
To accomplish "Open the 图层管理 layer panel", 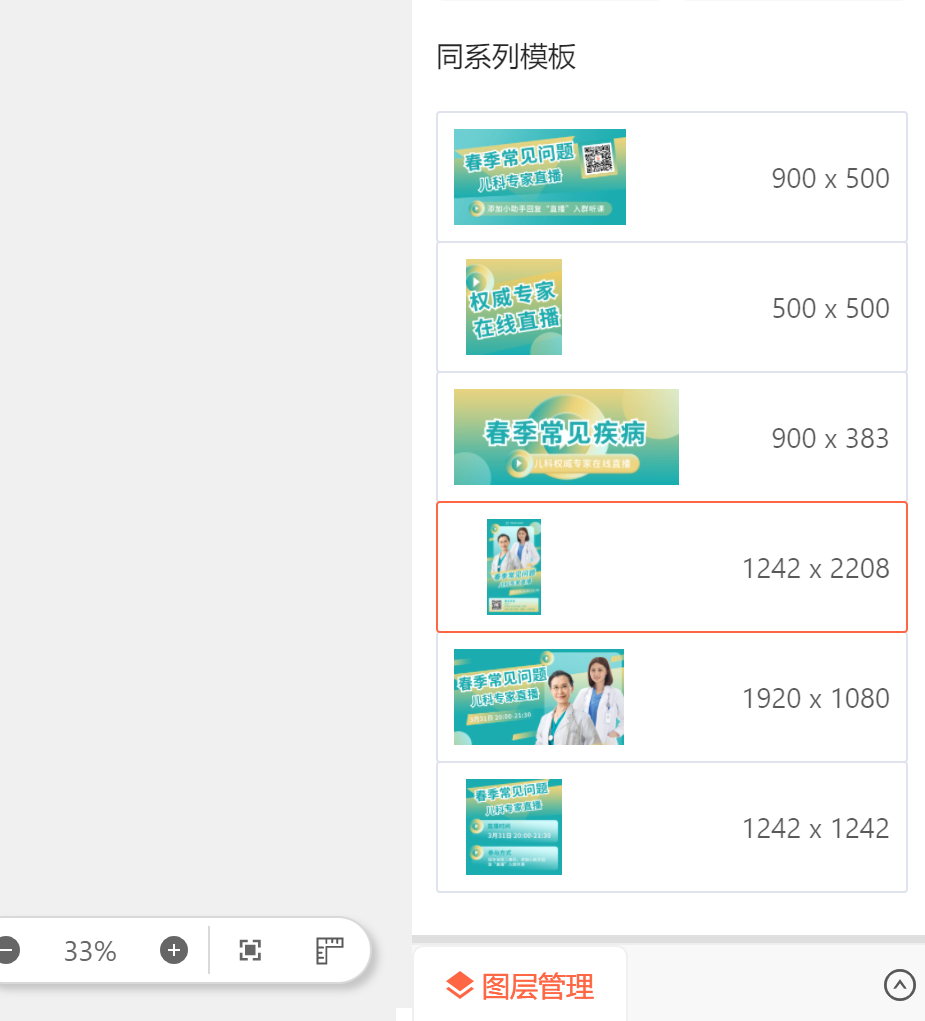I will click(520, 986).
